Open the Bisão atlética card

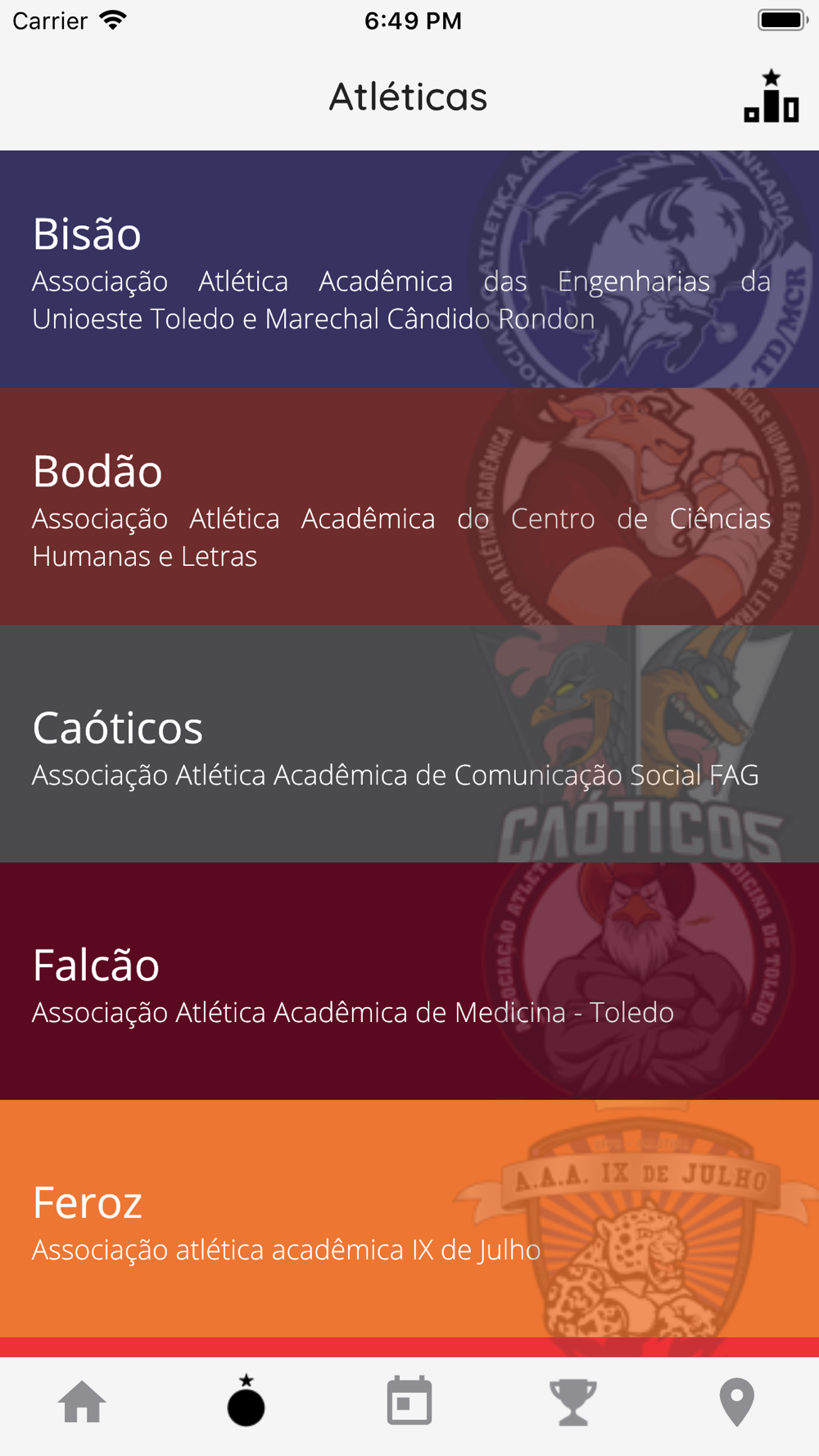click(x=409, y=269)
